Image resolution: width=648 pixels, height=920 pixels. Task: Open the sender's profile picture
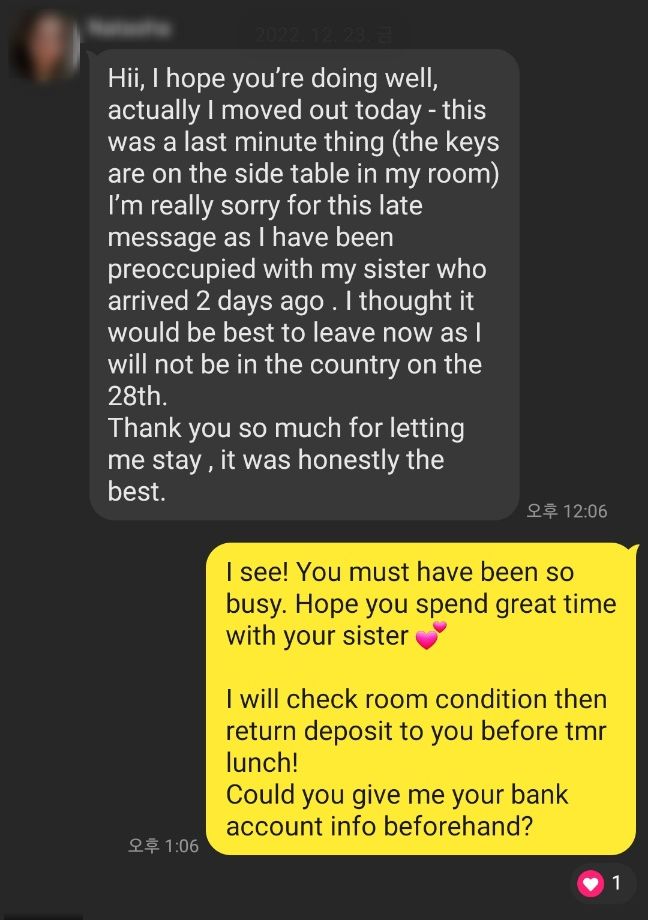(x=45, y=46)
